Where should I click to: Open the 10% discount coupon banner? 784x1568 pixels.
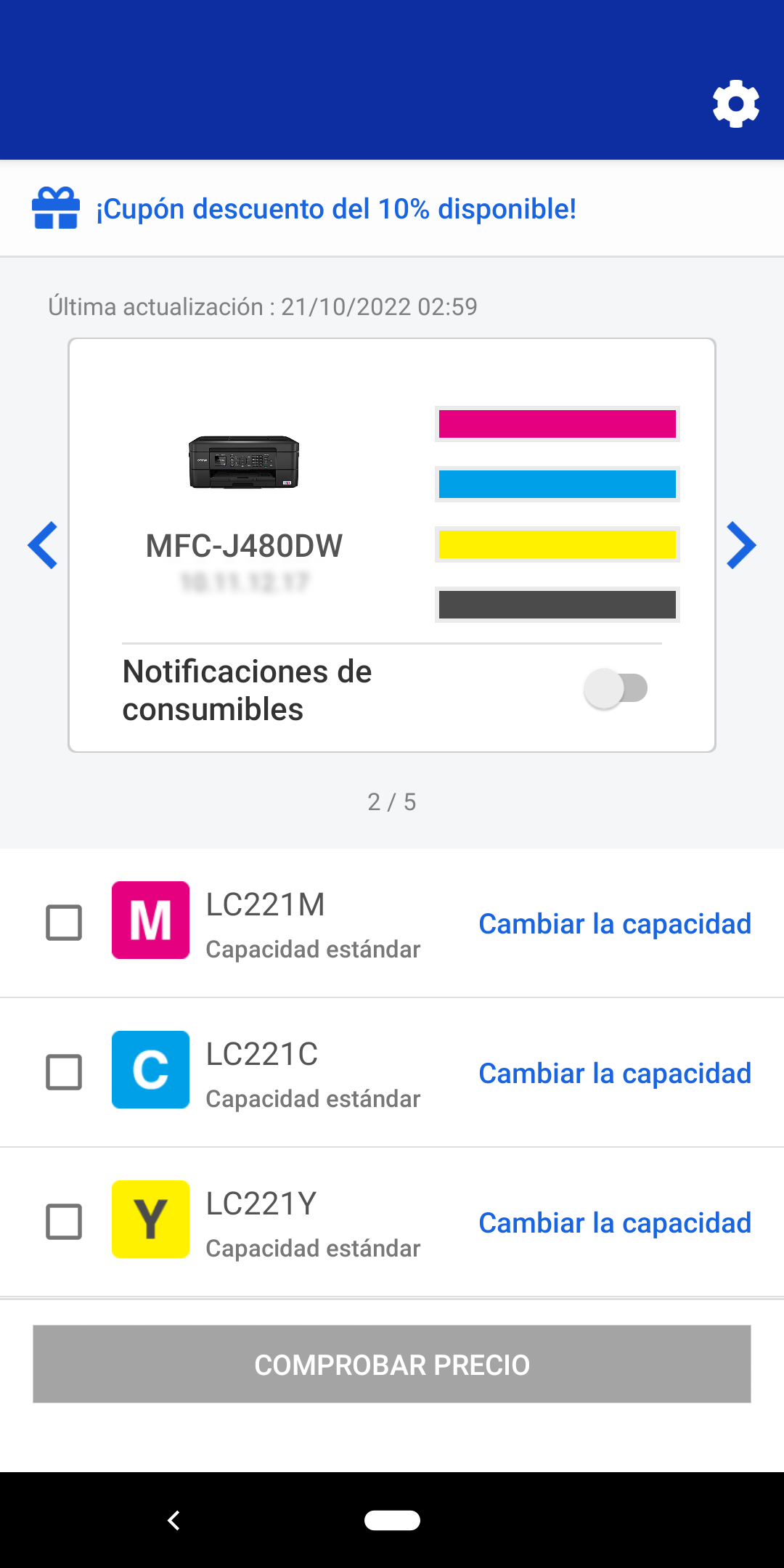coord(335,209)
